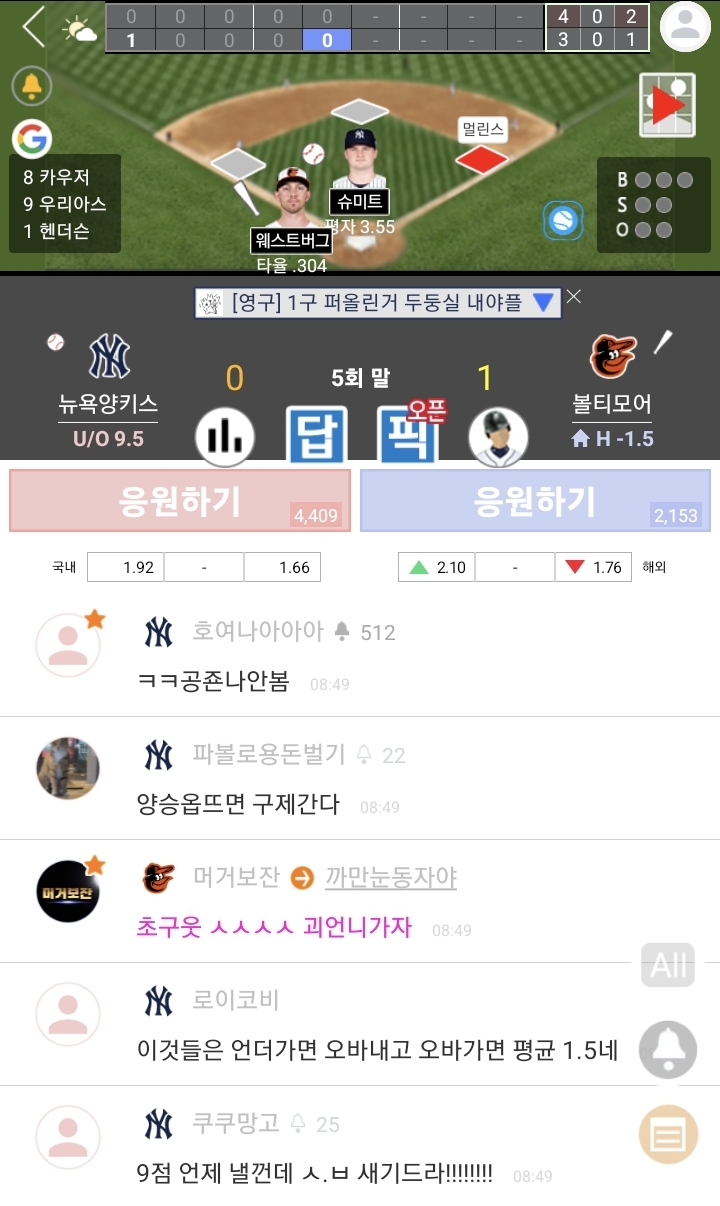Cheer for Baltimore with the blue 응원하기 button
Image resolution: width=720 pixels, height=1206 pixels.
(x=535, y=501)
